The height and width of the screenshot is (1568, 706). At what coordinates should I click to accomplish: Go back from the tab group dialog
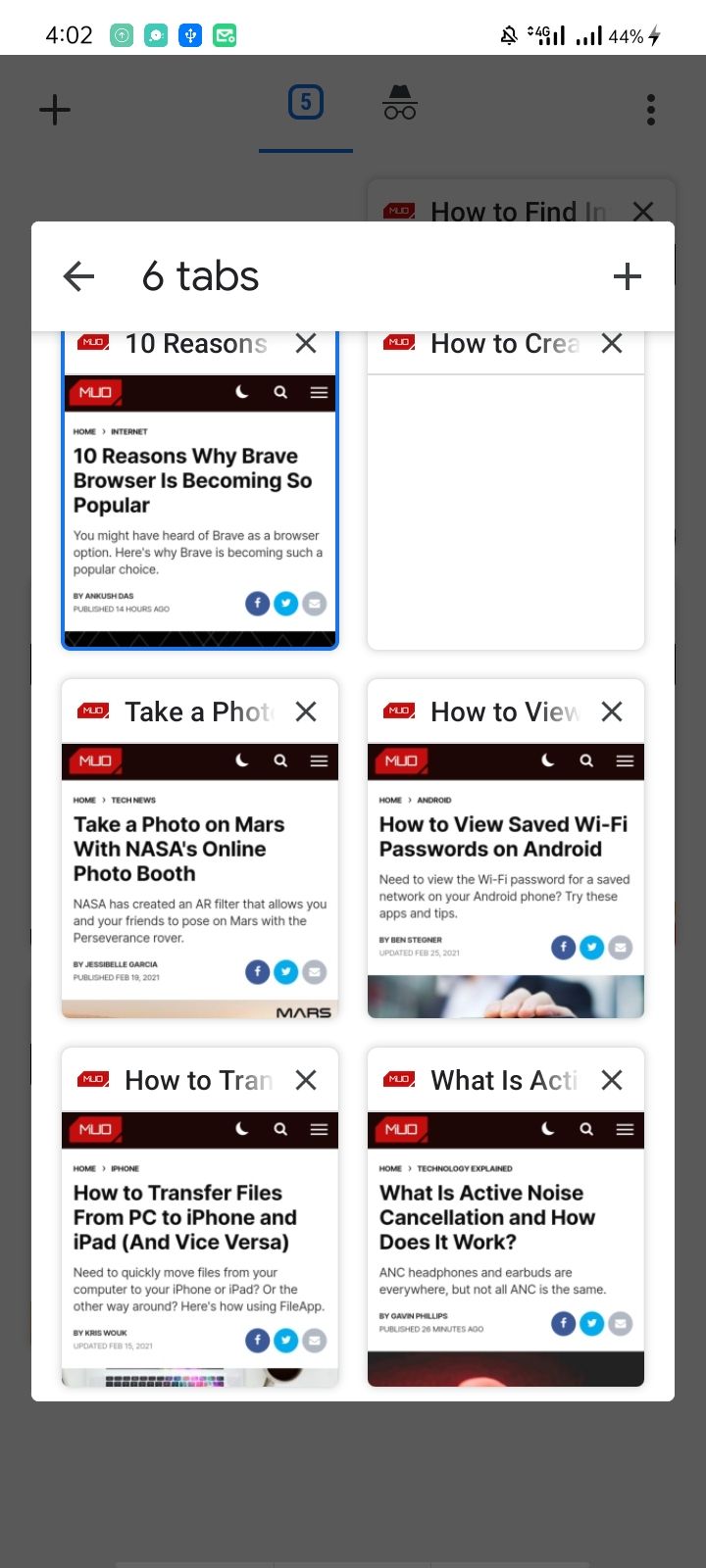click(x=78, y=276)
